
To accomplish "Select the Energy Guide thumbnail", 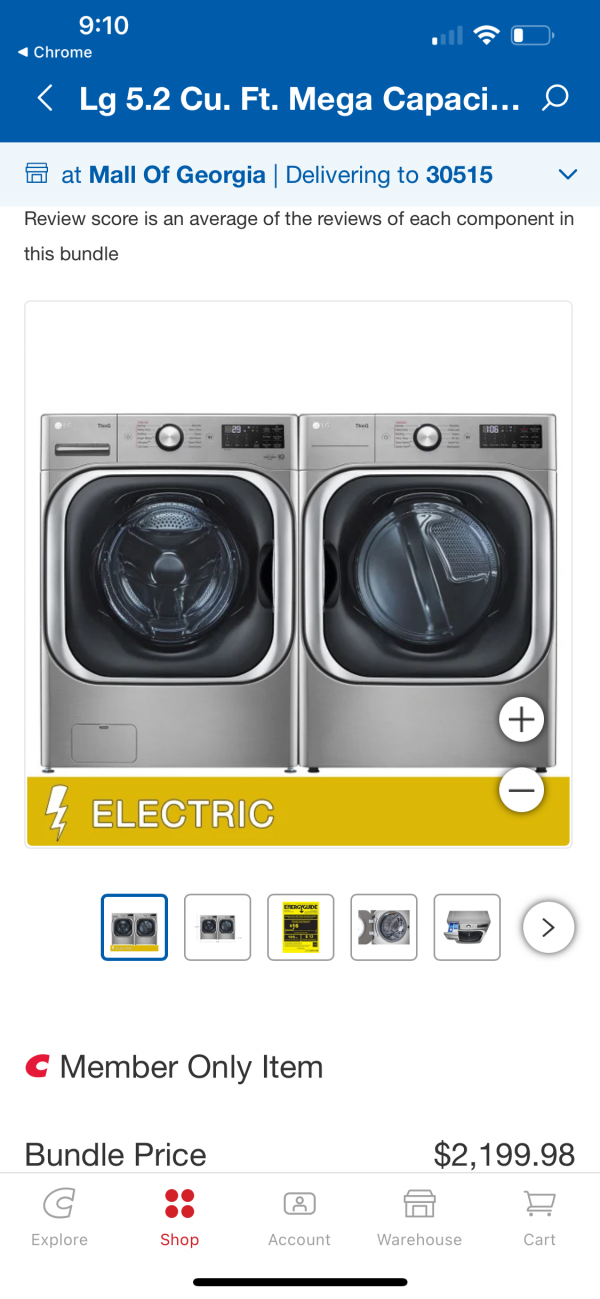I will (x=301, y=927).
